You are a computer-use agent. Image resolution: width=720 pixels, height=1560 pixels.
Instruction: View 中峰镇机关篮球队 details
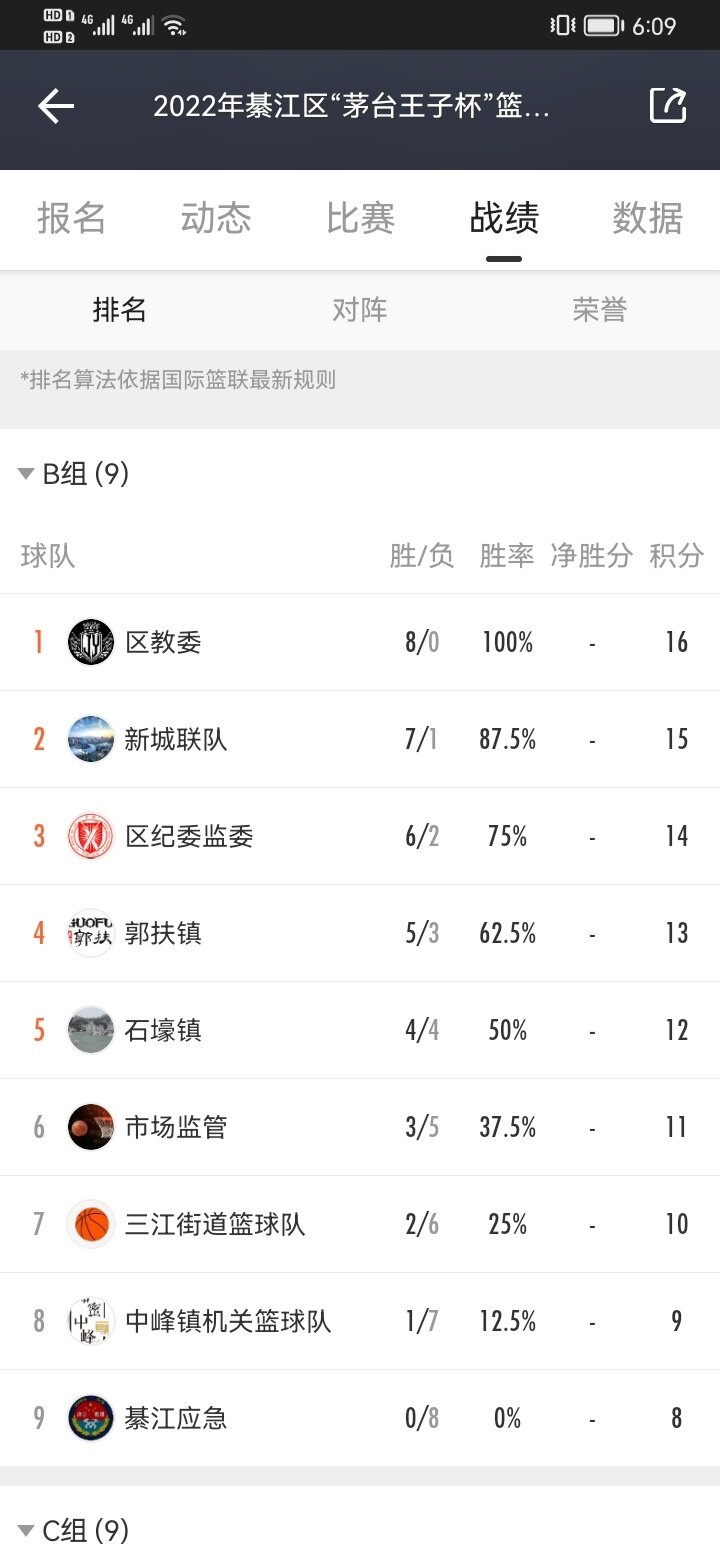[360, 1321]
